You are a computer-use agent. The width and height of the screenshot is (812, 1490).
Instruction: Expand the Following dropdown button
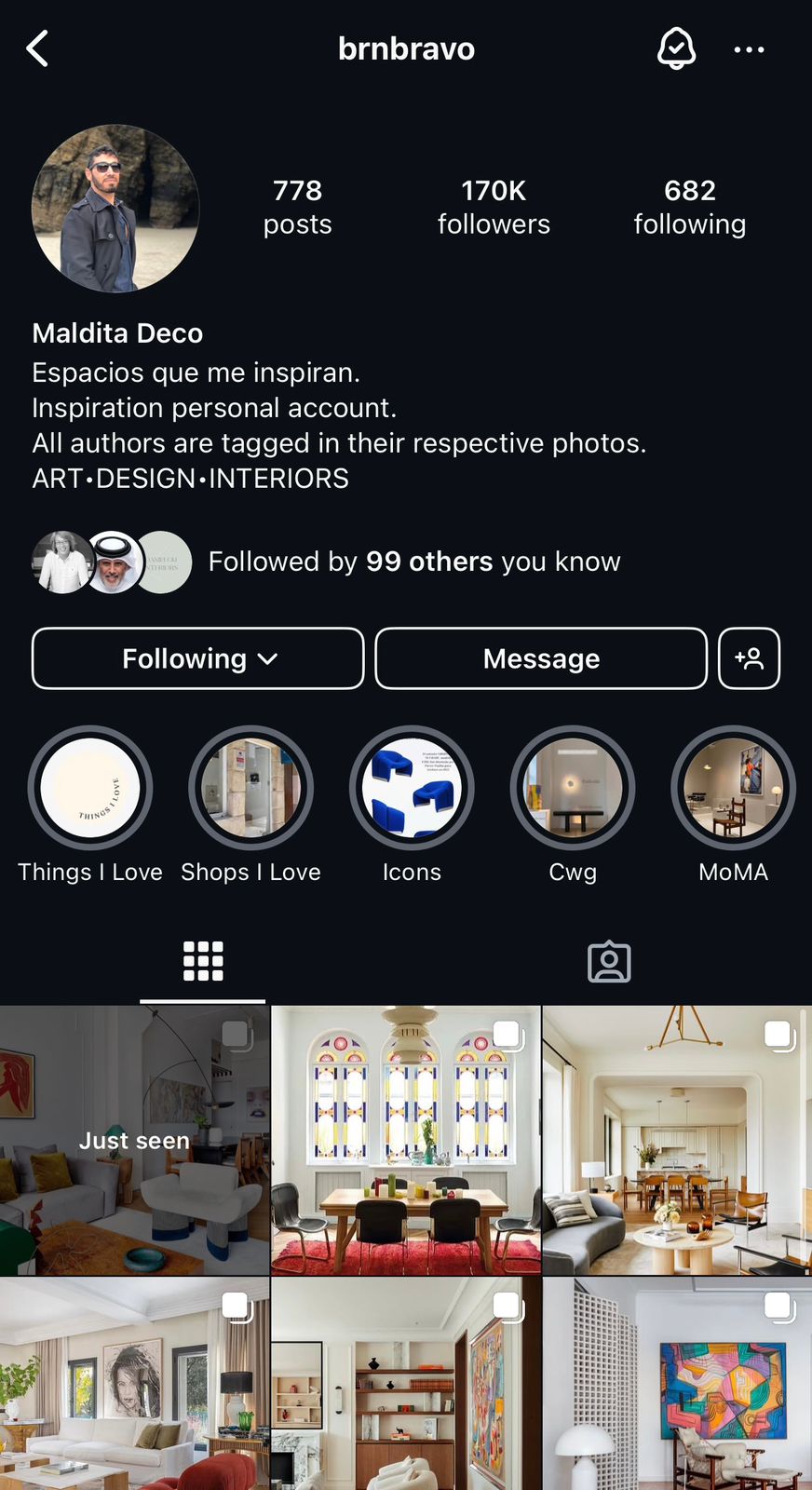tap(197, 658)
